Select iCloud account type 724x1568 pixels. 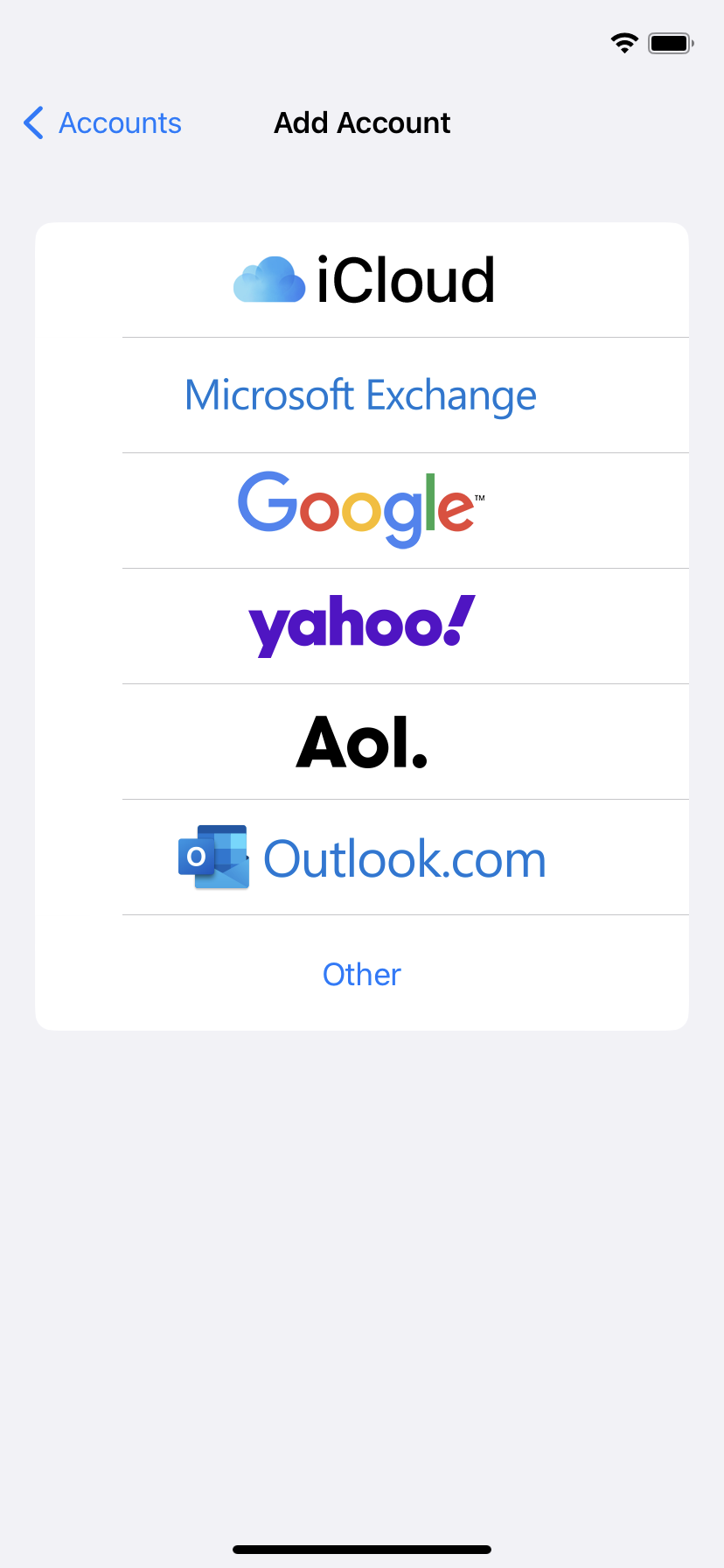(x=362, y=281)
